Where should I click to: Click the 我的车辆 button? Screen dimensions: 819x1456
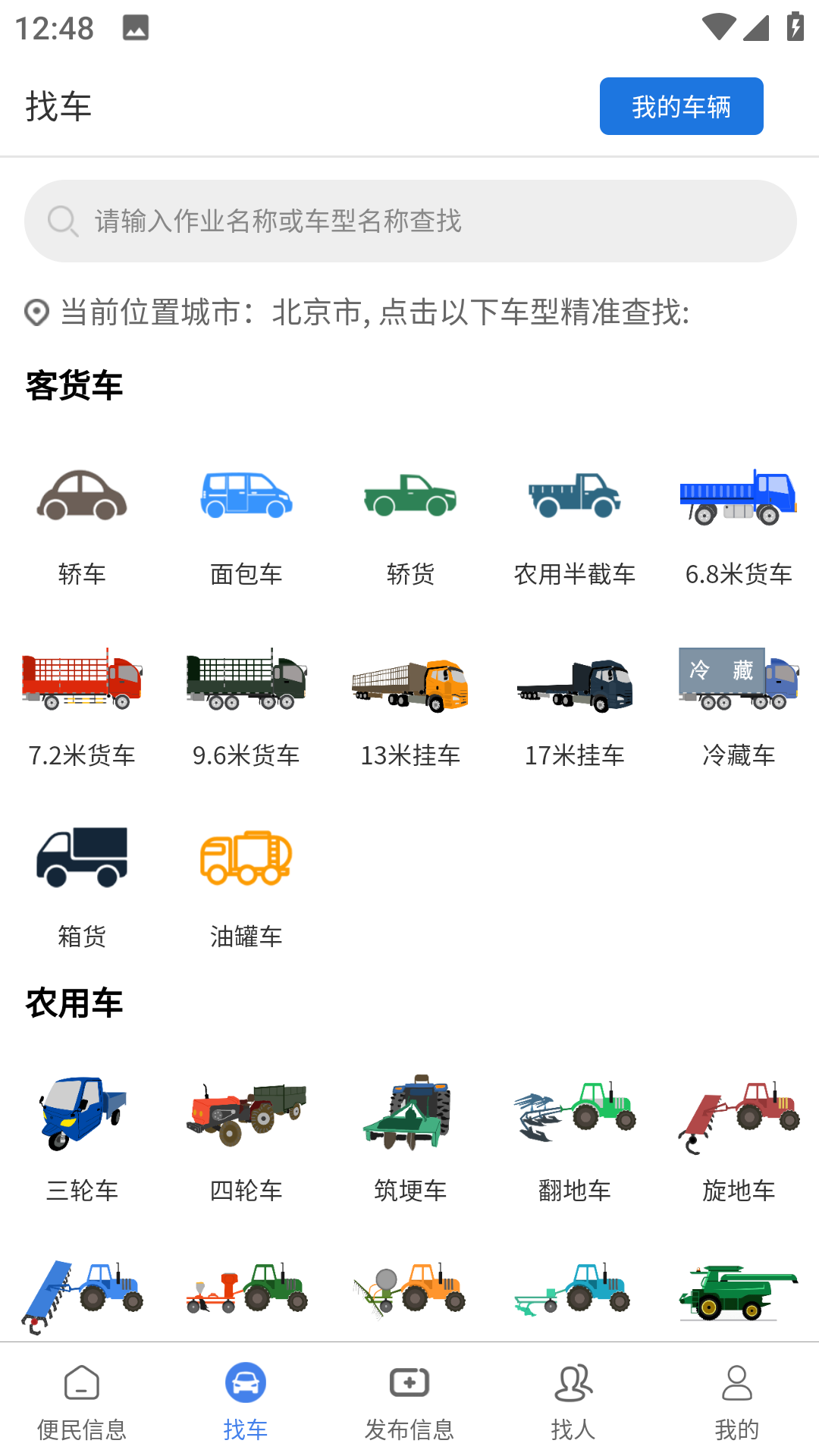[x=681, y=106]
